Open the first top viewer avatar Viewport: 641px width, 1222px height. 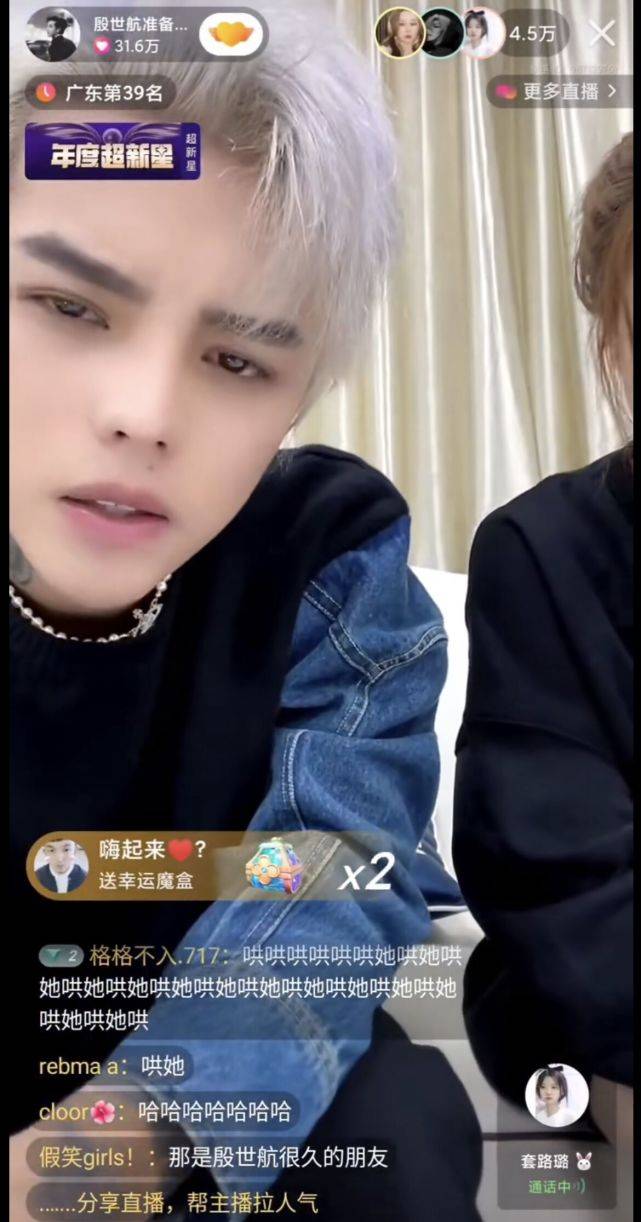pos(399,34)
